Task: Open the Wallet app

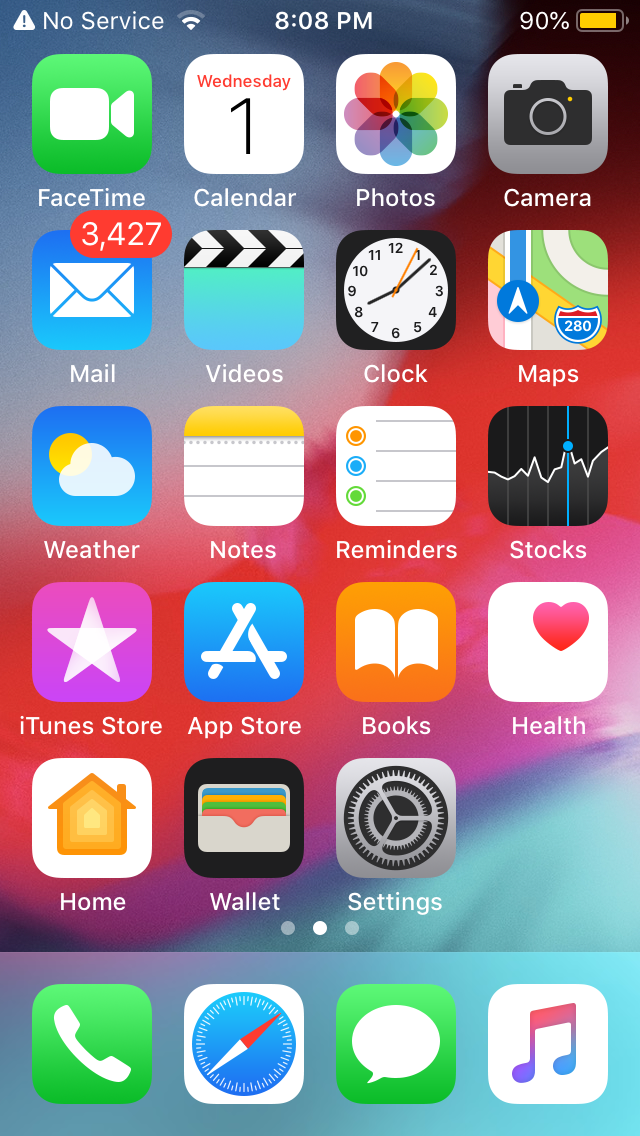Action: [244, 818]
